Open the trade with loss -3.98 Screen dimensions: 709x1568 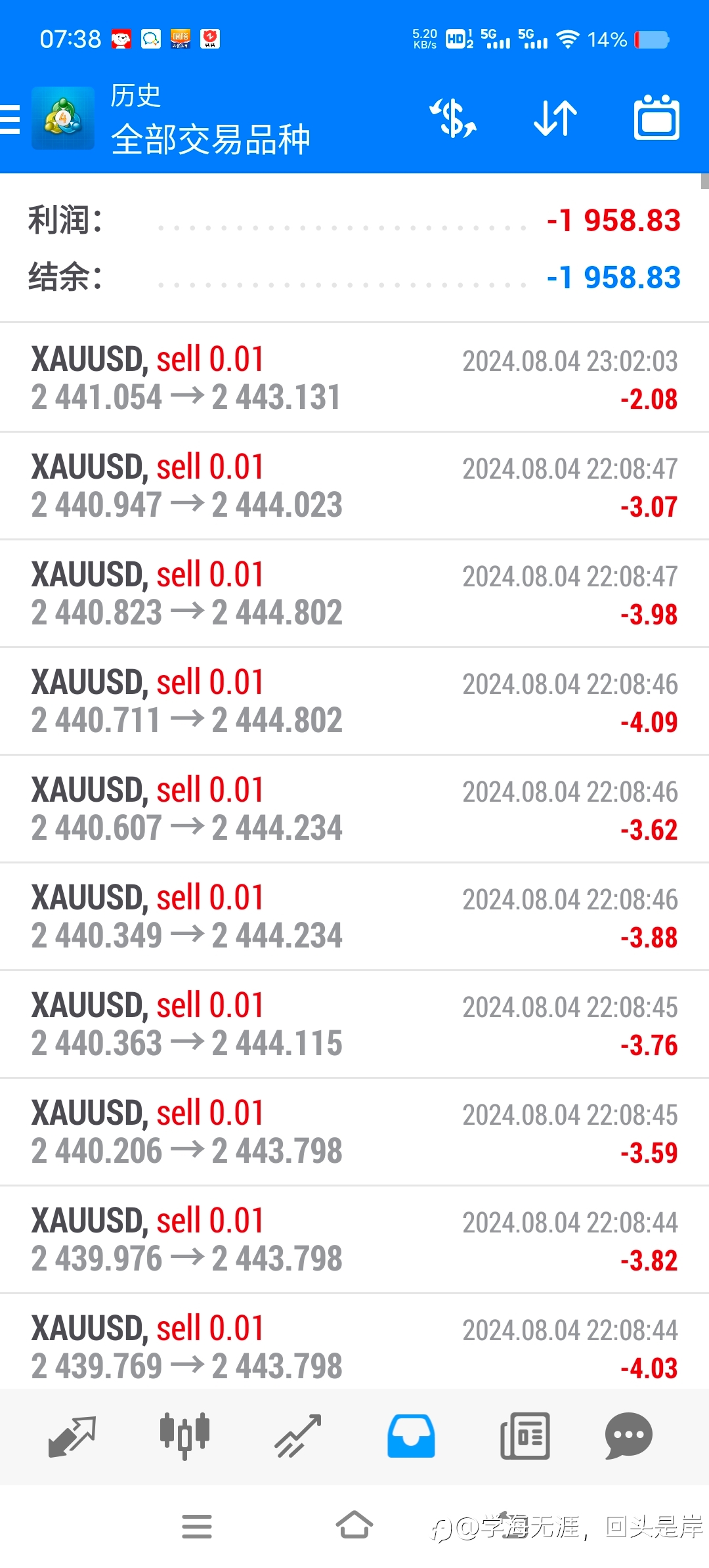coord(354,594)
